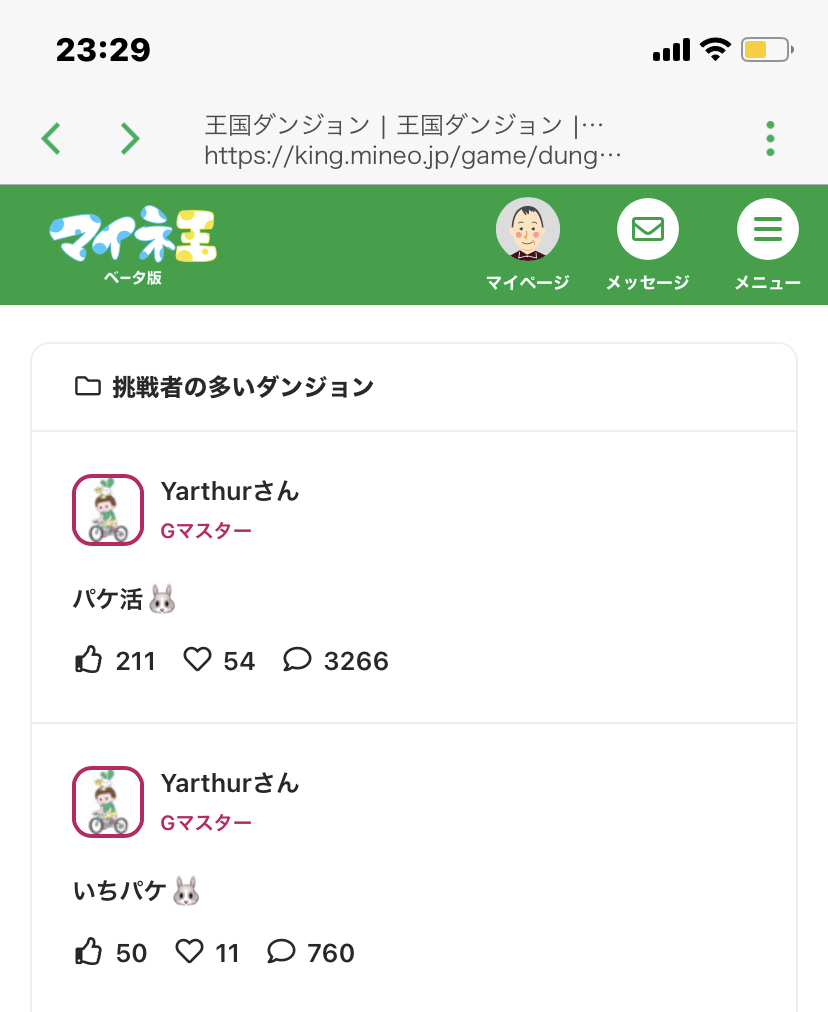View Yarthur's avatar on the いちパケ post
This screenshot has width=828, height=1012.
click(x=109, y=801)
